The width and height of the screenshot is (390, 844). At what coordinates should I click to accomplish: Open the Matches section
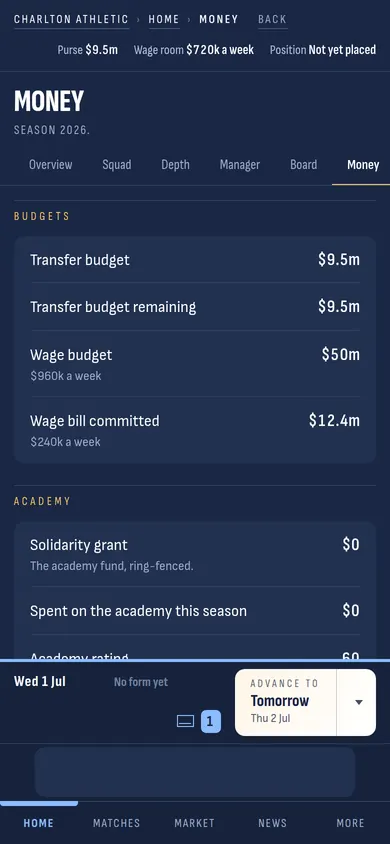click(x=117, y=823)
